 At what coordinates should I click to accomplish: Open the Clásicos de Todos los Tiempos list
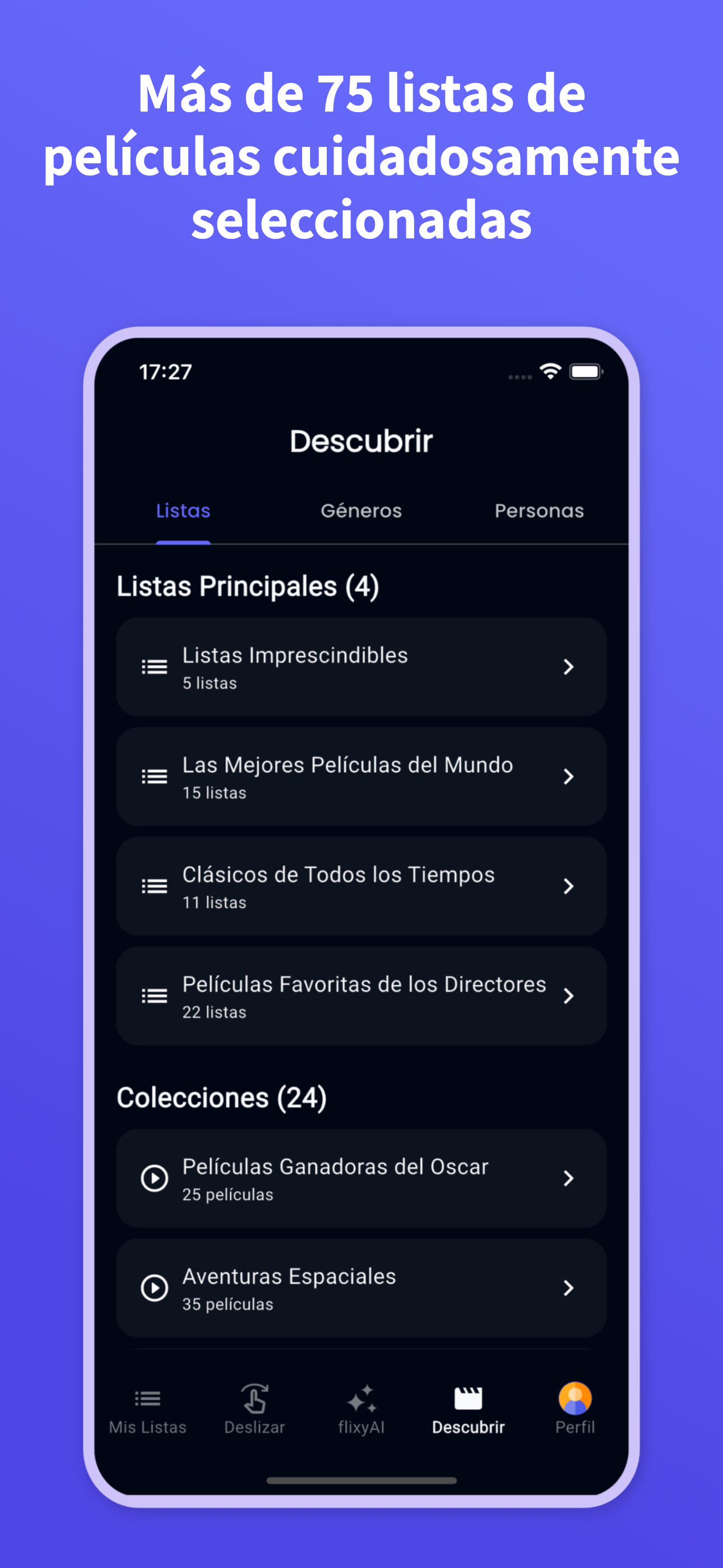coord(361,886)
